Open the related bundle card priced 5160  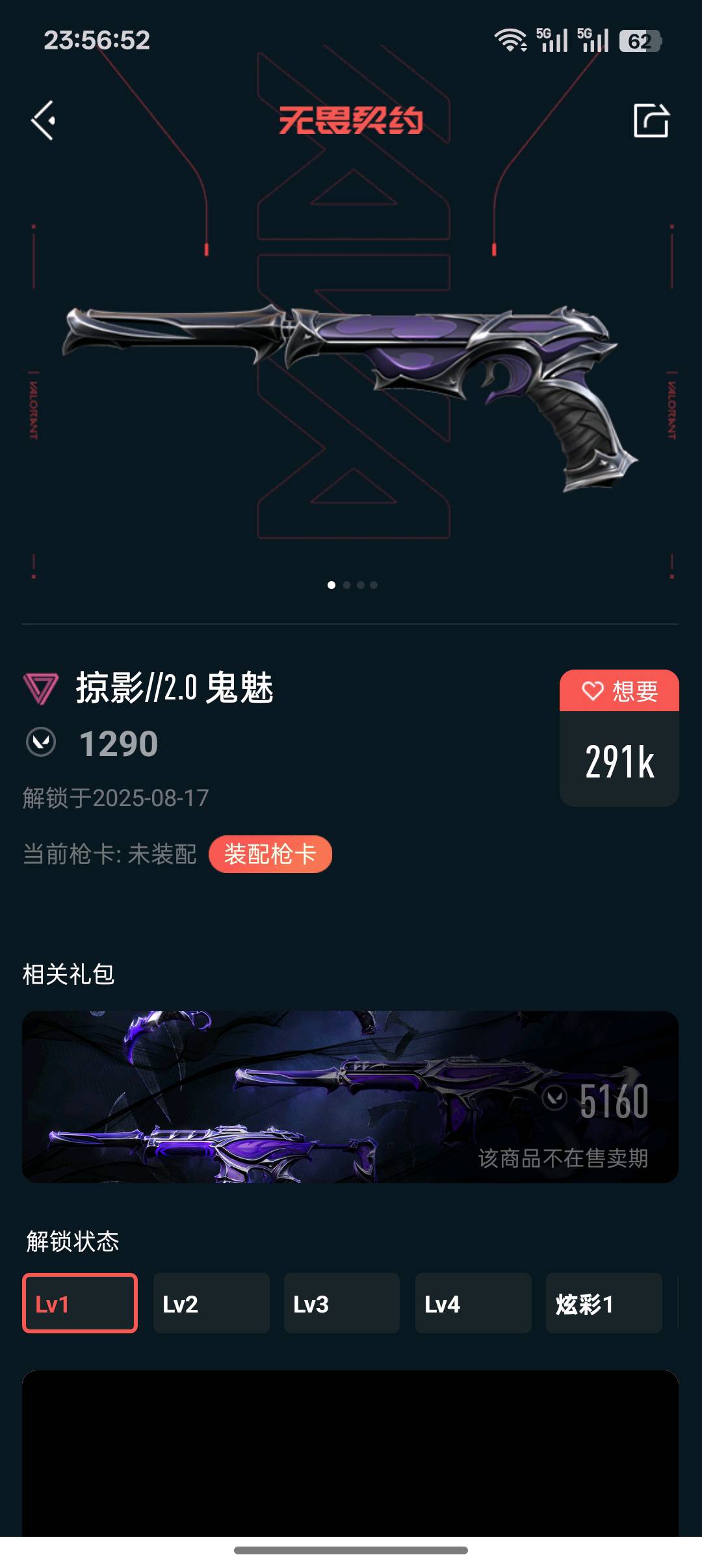(x=350, y=1097)
